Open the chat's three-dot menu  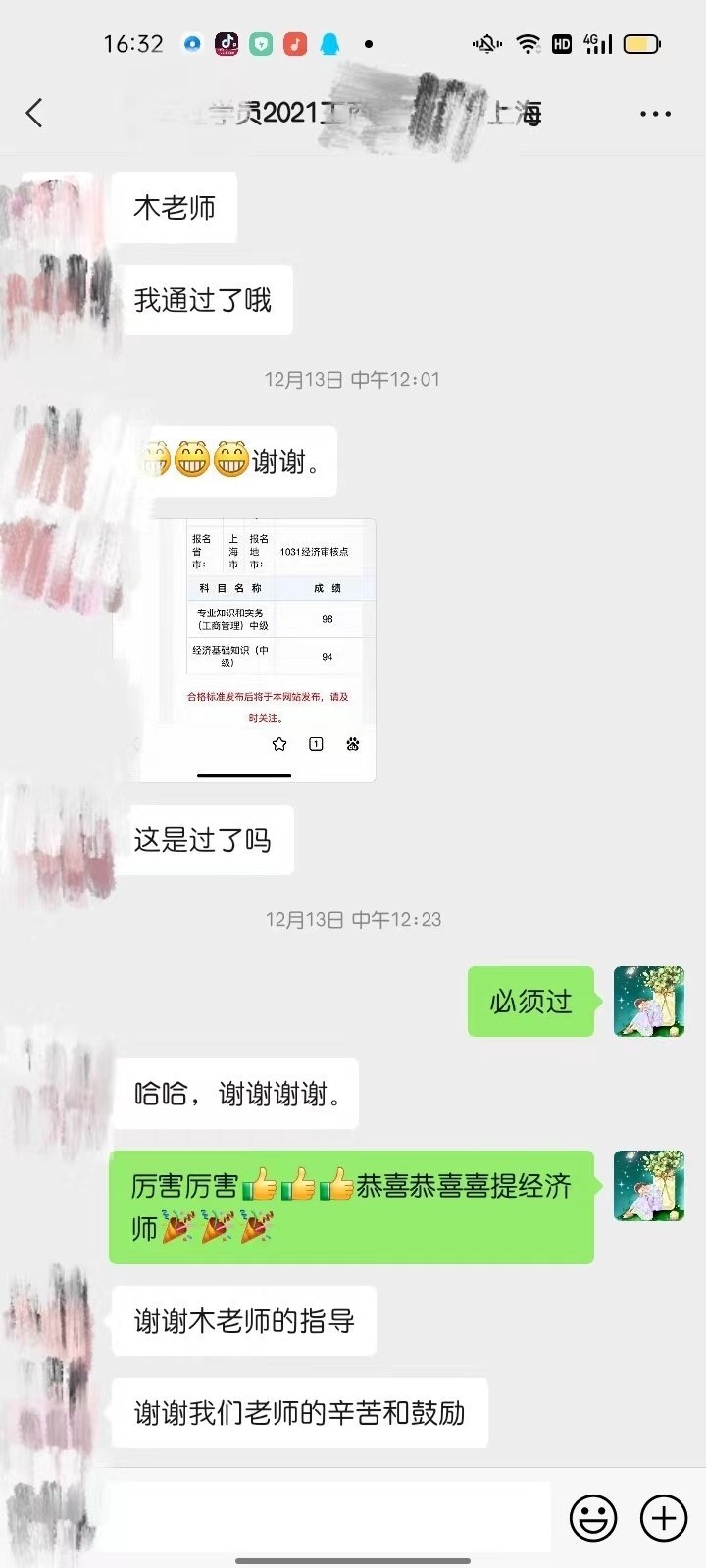coord(655,114)
